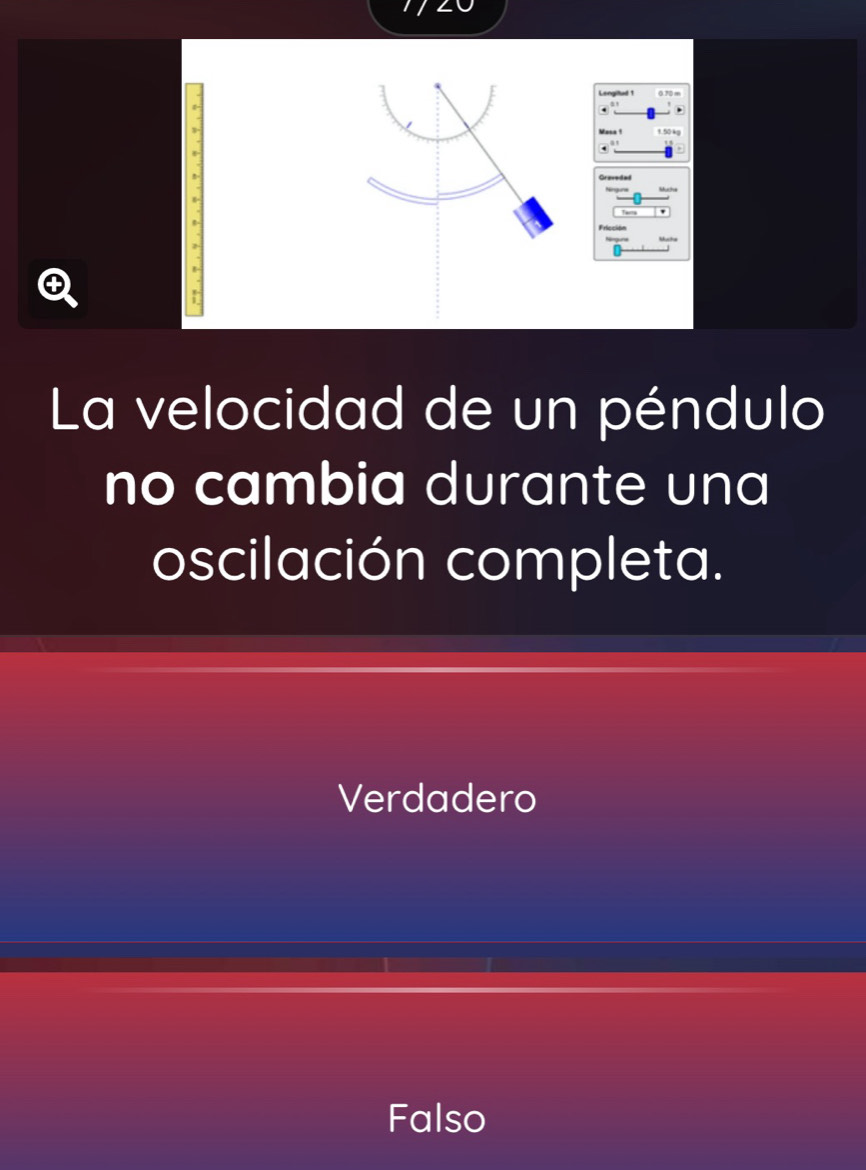Click the Fricción slider thumb
The height and width of the screenshot is (1170, 866).
(617, 249)
